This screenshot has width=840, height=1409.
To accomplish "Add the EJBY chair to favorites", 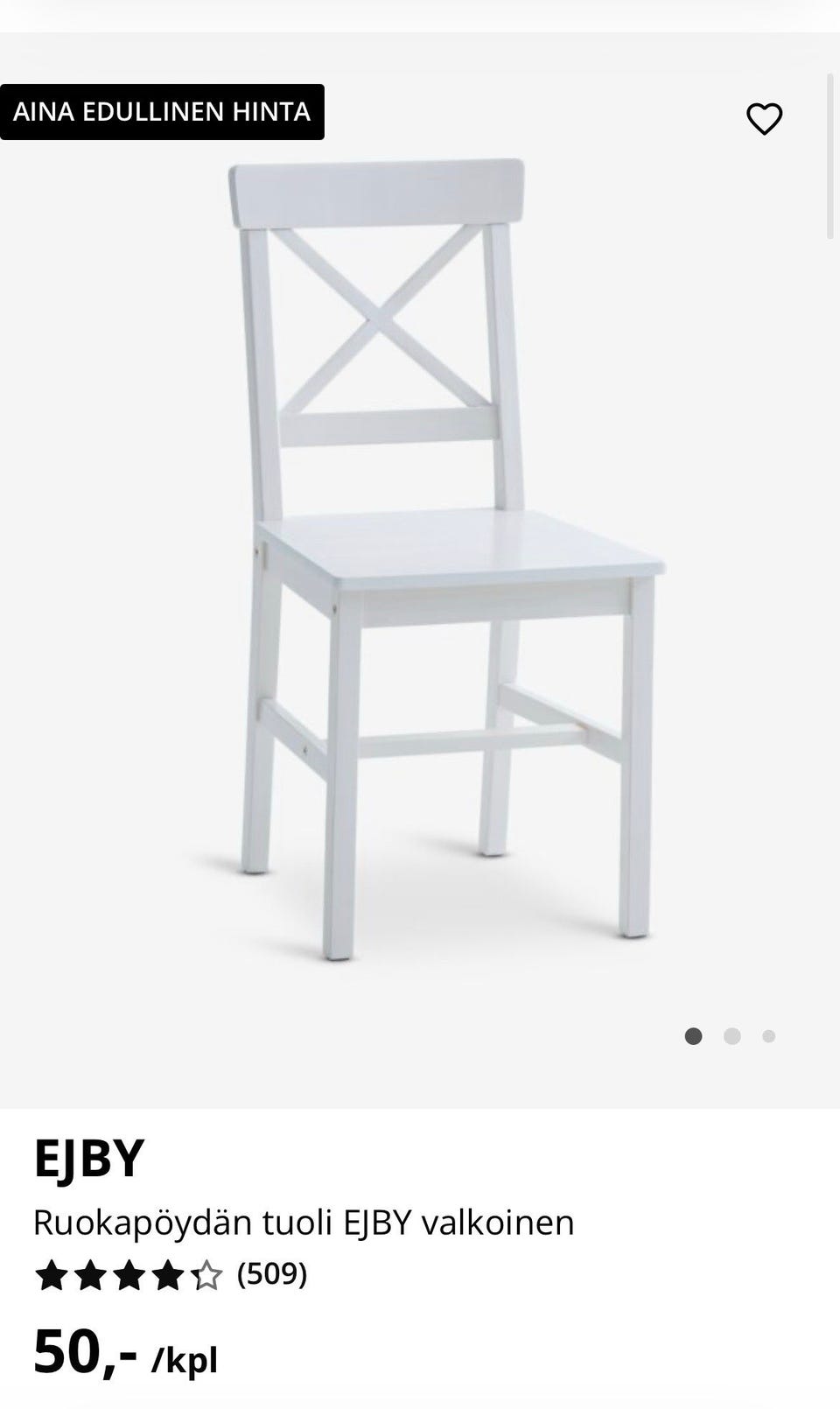I will 764,119.
